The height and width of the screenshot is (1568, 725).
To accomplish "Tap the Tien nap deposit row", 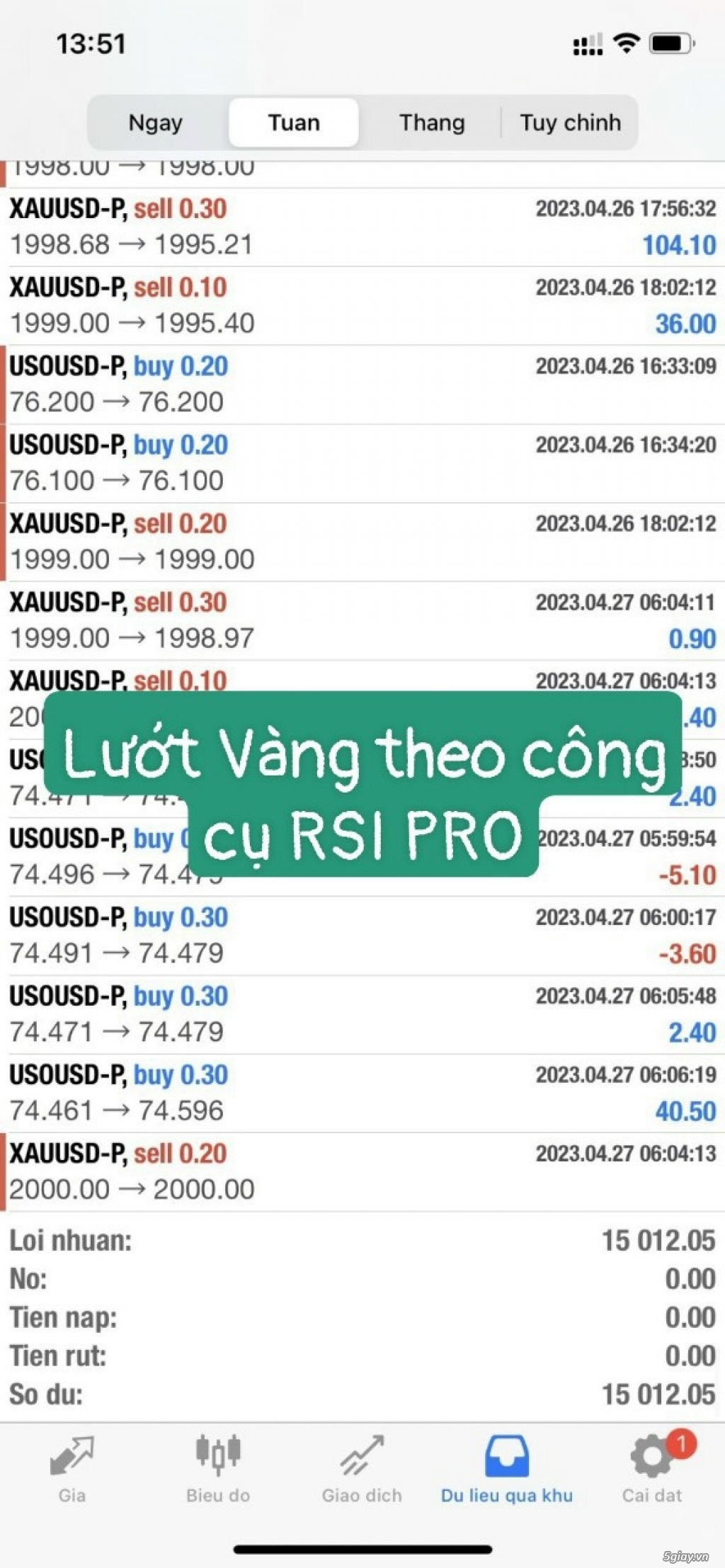I will coord(362,1317).
